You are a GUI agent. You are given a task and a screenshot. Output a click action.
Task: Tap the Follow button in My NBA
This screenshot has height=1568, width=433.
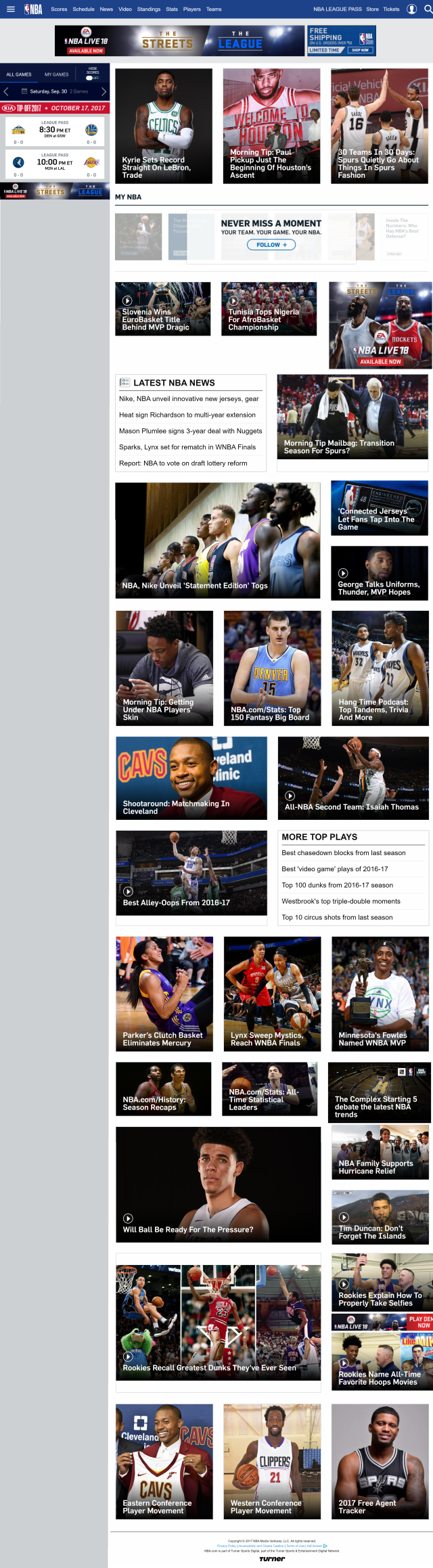[x=271, y=245]
